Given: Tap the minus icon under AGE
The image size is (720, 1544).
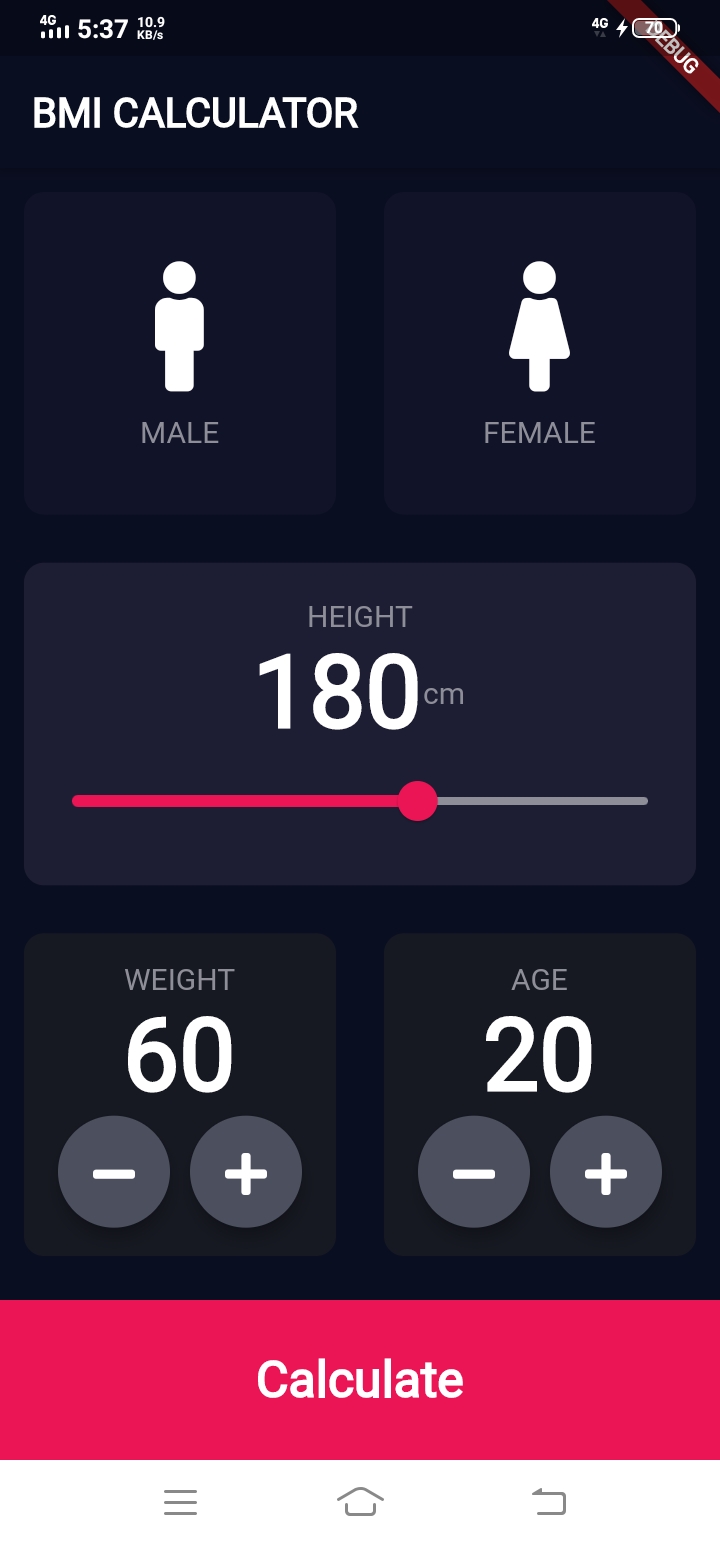Looking at the screenshot, I should [x=474, y=1172].
